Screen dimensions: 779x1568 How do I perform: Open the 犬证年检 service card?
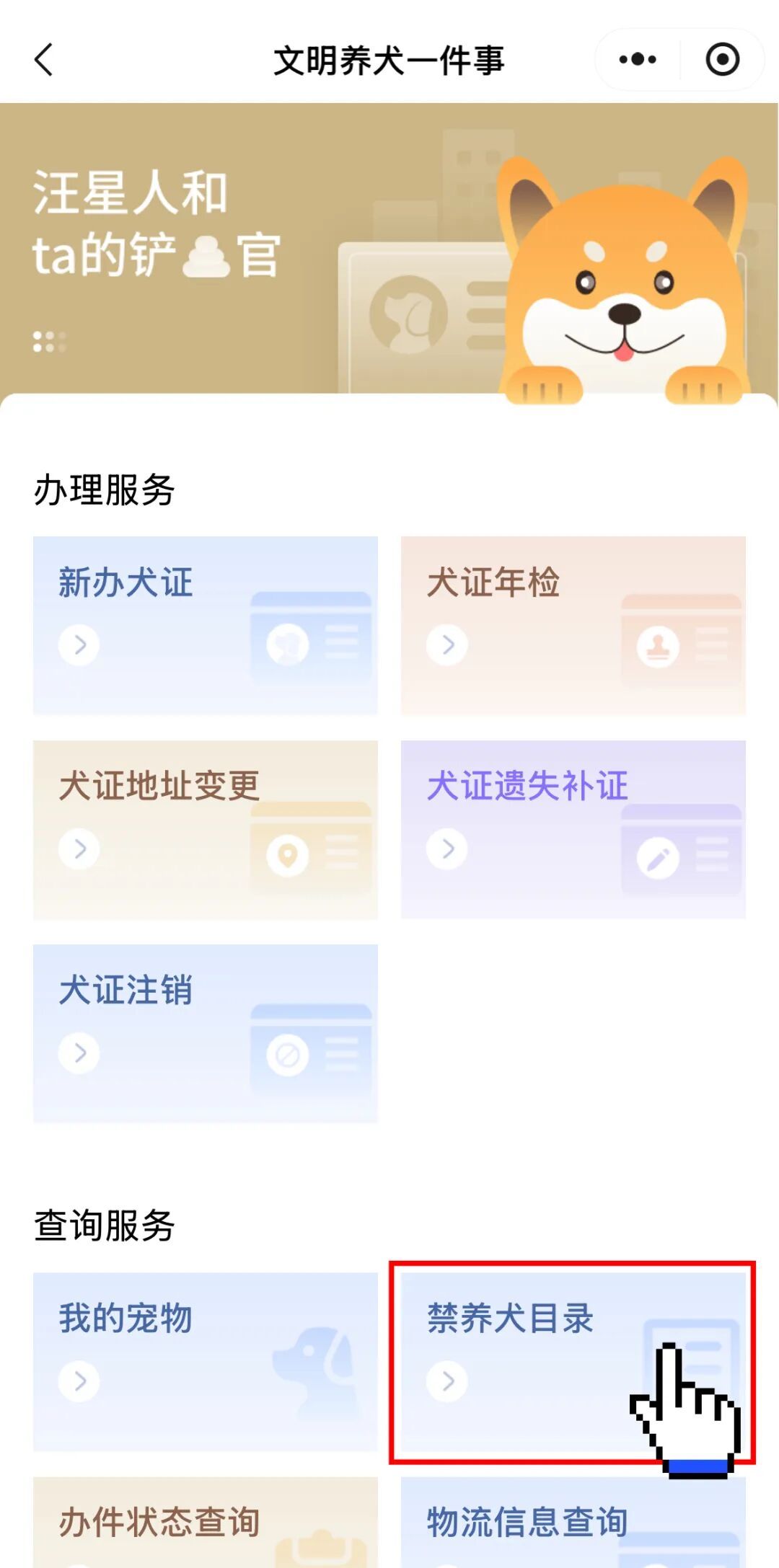coord(573,625)
